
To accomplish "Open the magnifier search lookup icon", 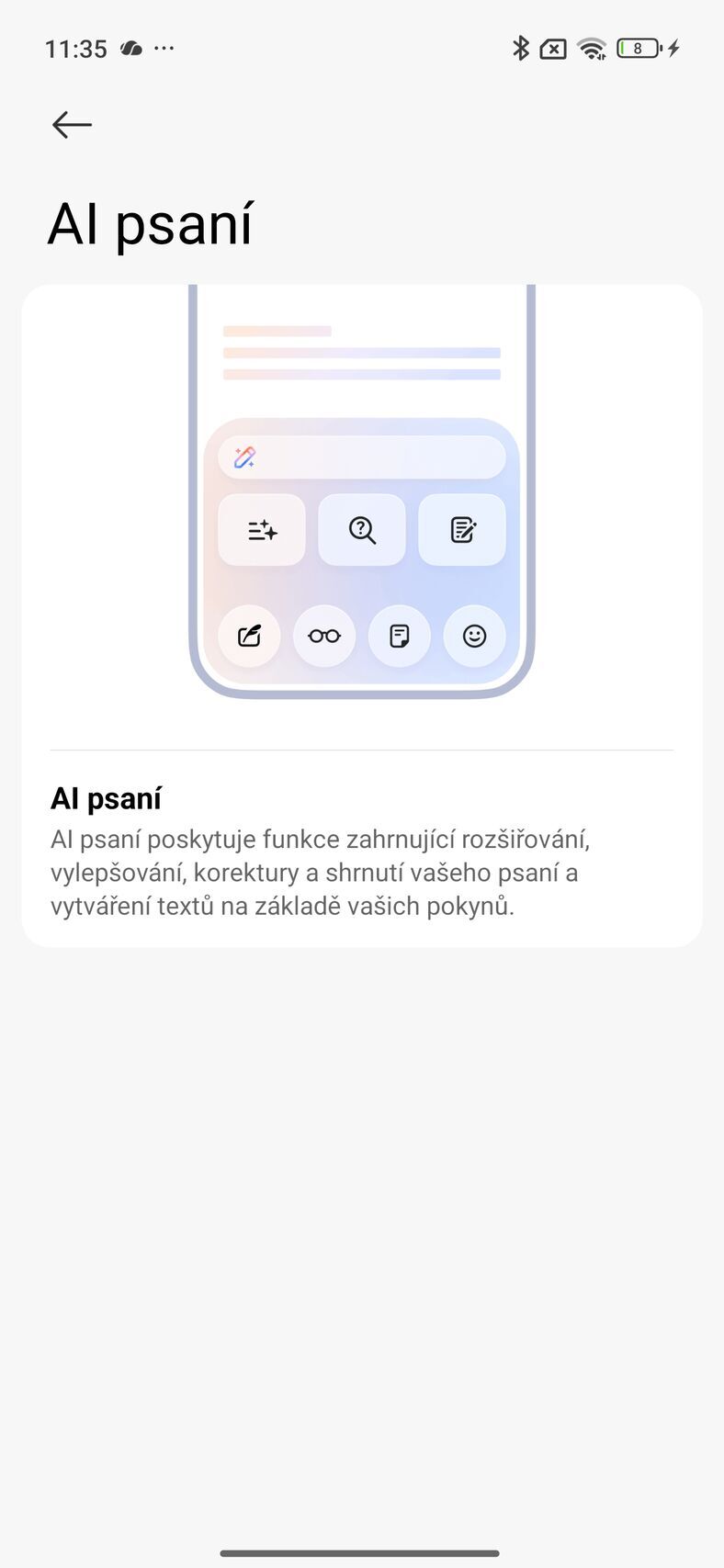I will (361, 529).
